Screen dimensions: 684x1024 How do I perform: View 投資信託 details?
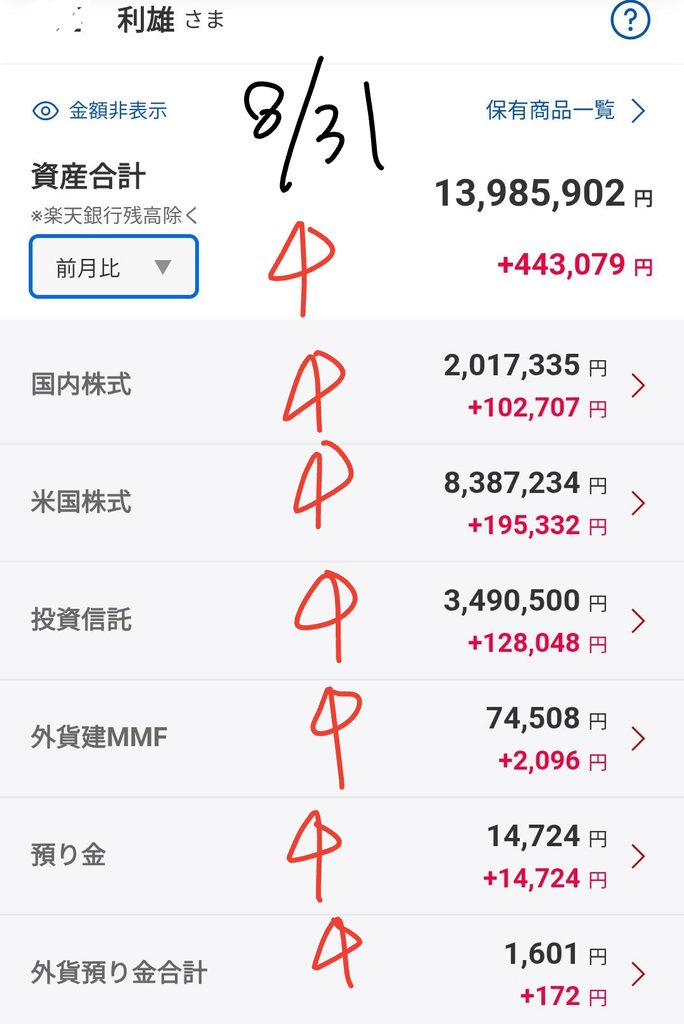pos(342,620)
